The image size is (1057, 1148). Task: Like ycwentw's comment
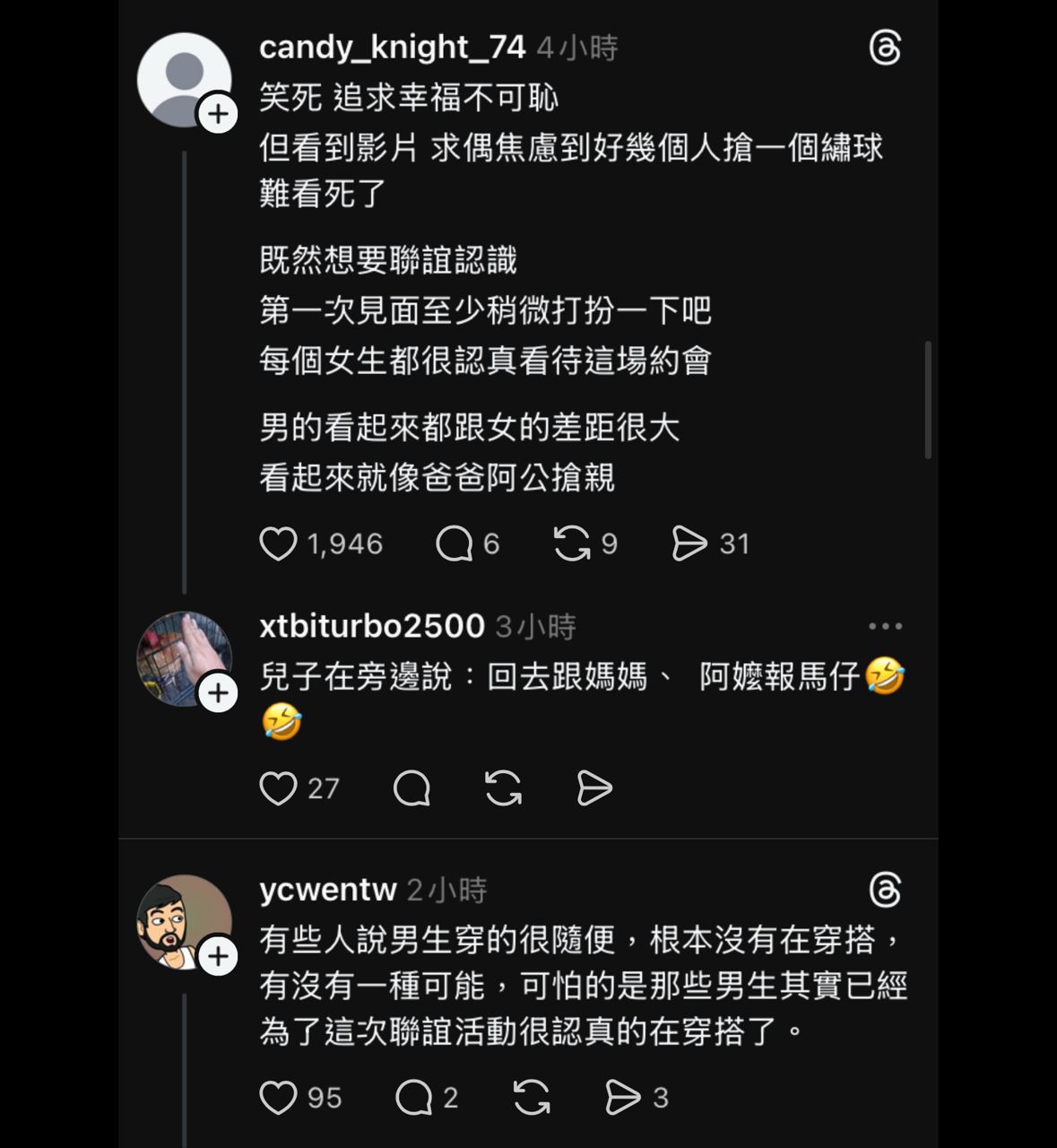click(278, 1097)
